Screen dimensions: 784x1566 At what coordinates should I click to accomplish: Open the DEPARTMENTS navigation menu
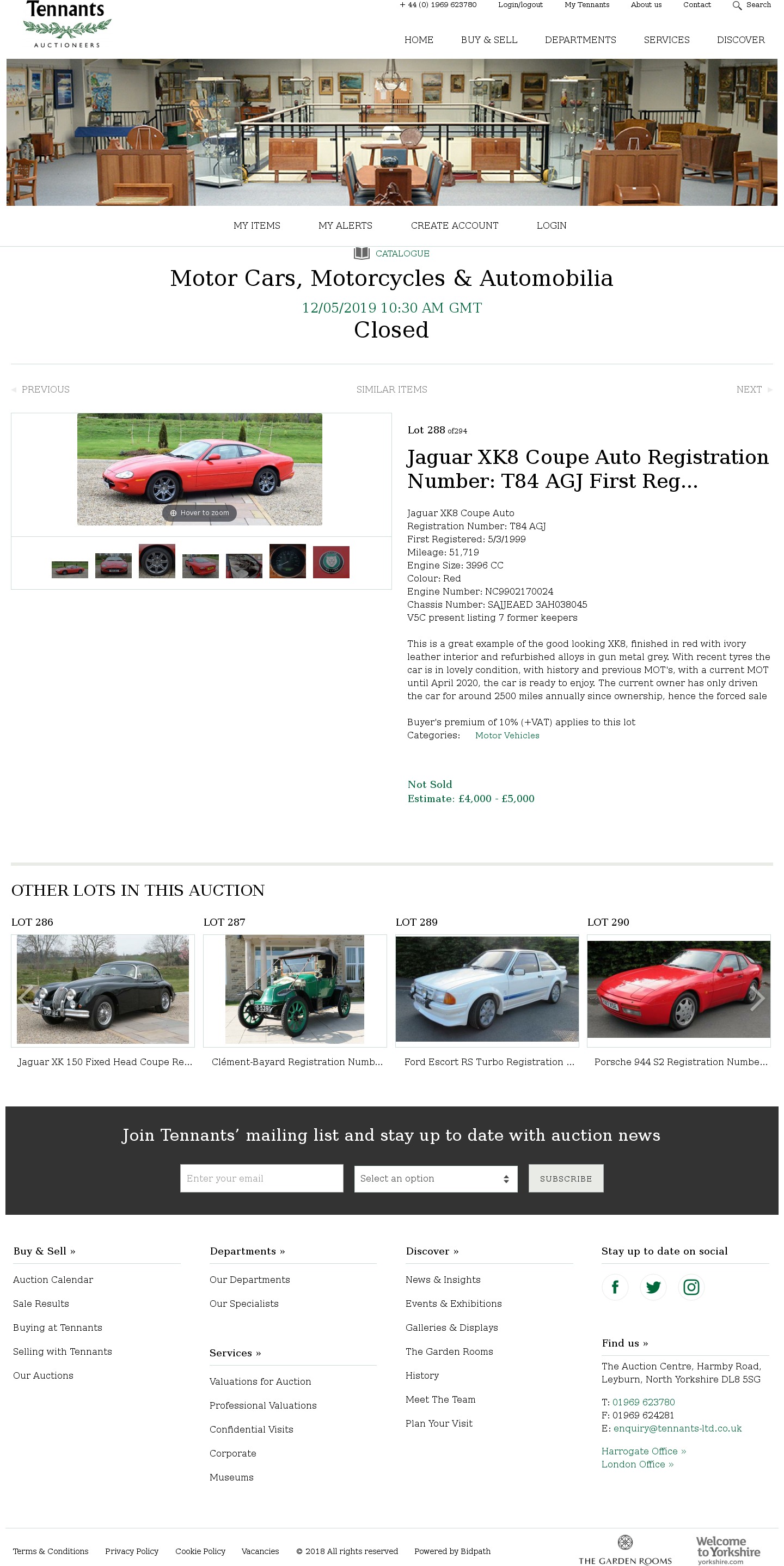580,40
